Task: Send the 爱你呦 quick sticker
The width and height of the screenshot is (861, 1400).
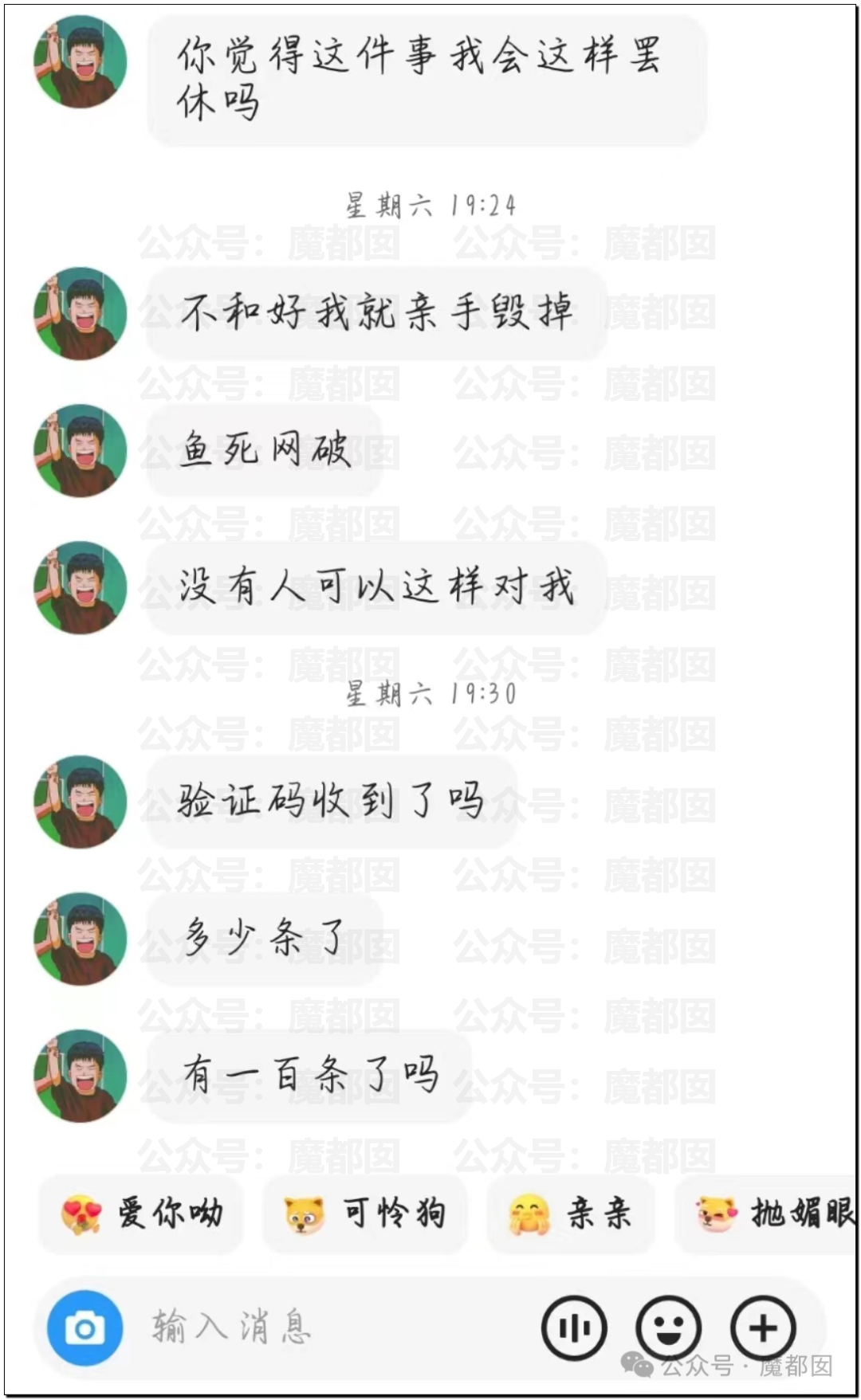Action: (x=141, y=1214)
